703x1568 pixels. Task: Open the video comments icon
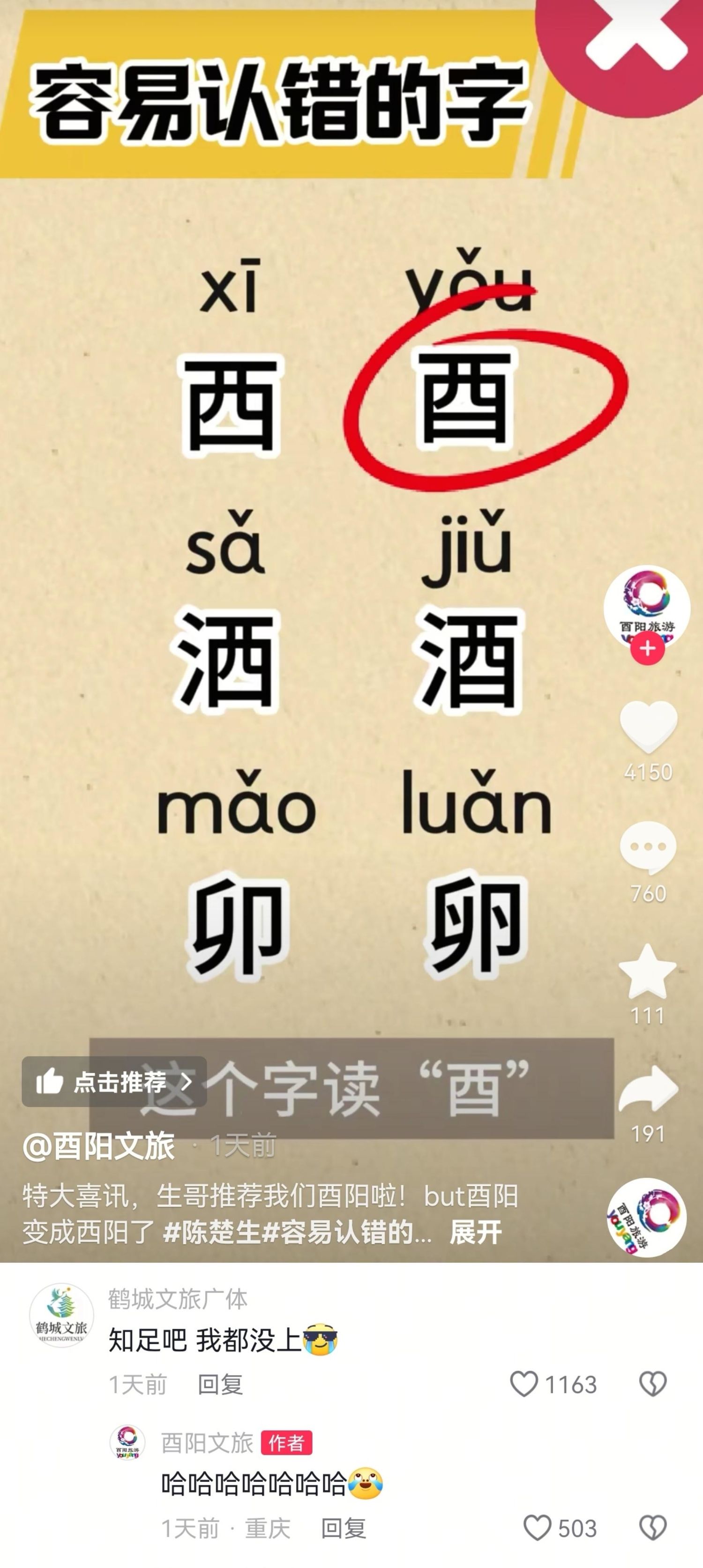(648, 848)
